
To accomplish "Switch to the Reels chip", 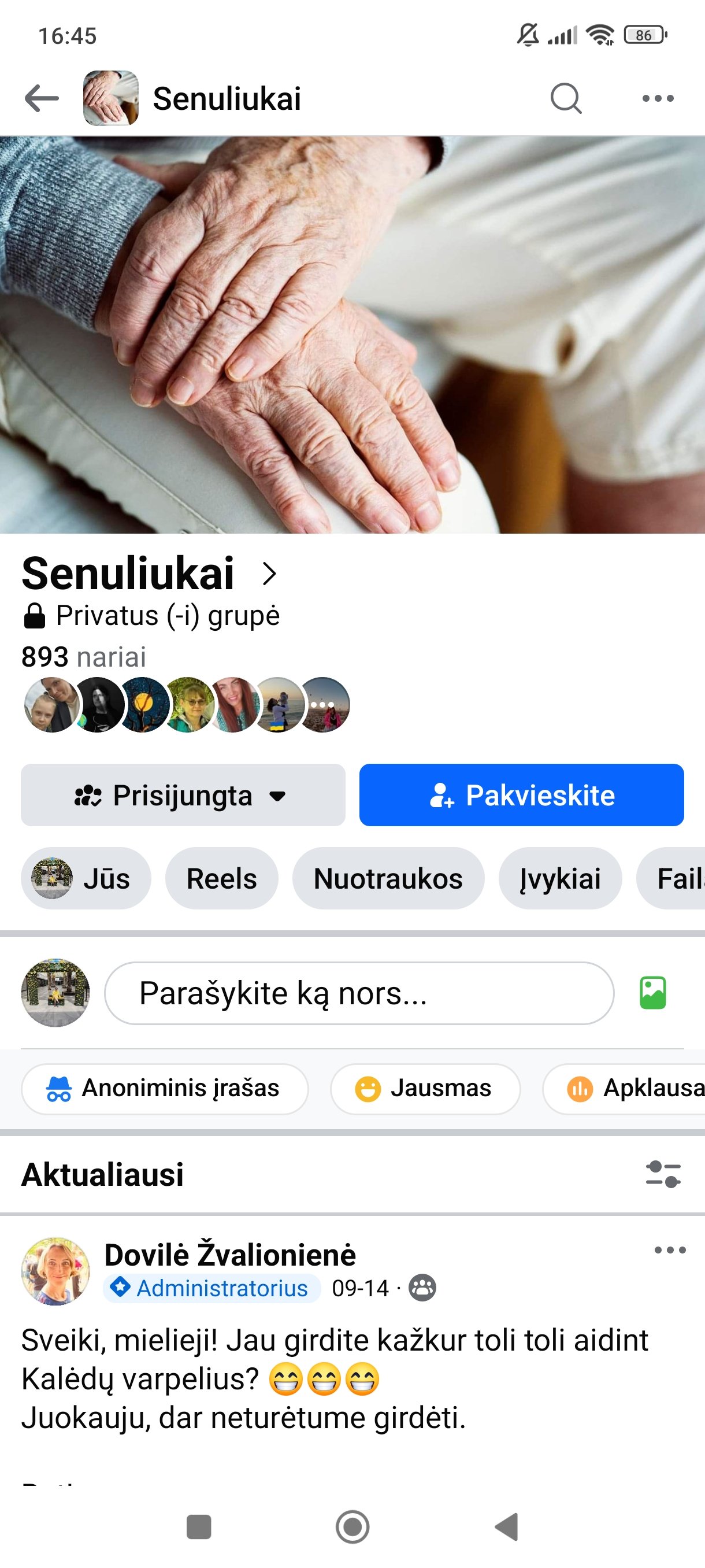I will click(221, 878).
